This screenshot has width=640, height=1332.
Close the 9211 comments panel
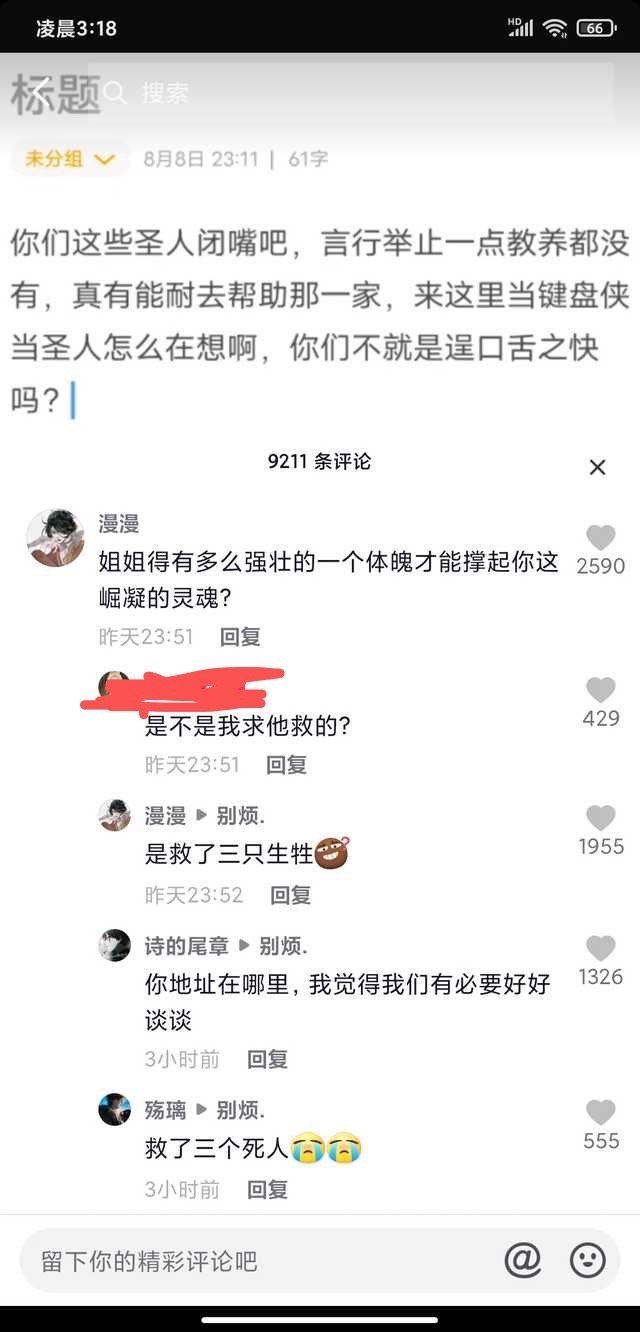click(x=597, y=467)
